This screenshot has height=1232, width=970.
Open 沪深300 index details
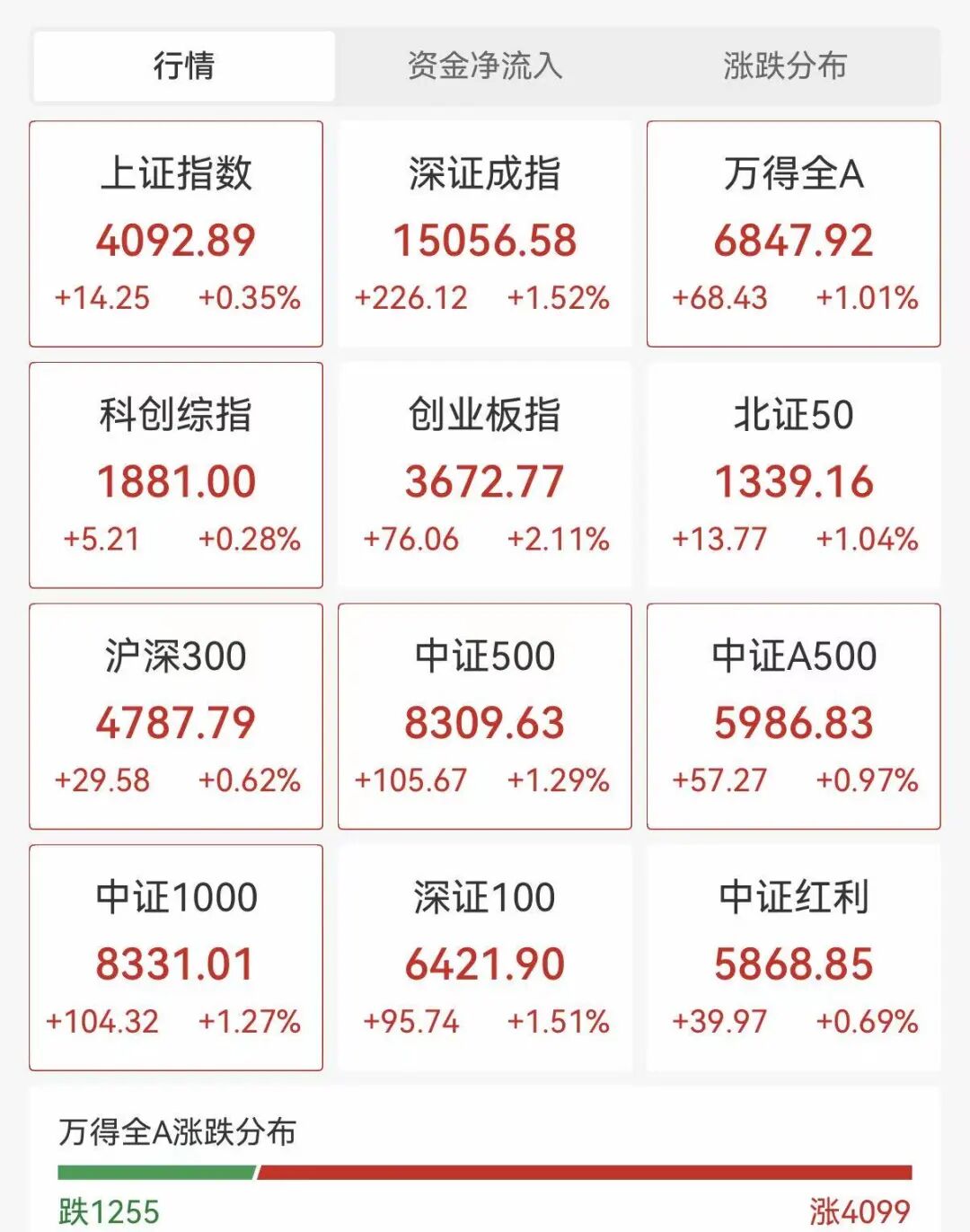pyautogui.click(x=176, y=716)
